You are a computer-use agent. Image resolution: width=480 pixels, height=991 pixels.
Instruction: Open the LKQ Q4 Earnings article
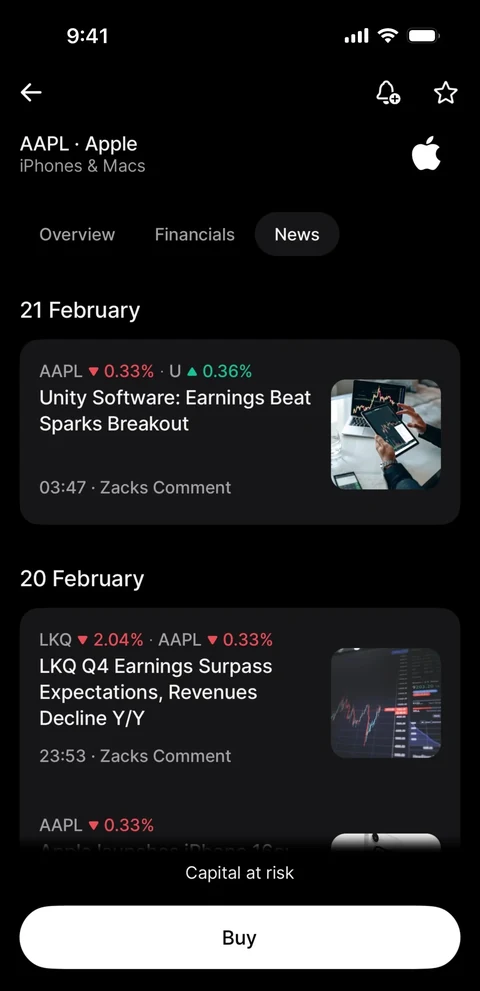coord(240,698)
